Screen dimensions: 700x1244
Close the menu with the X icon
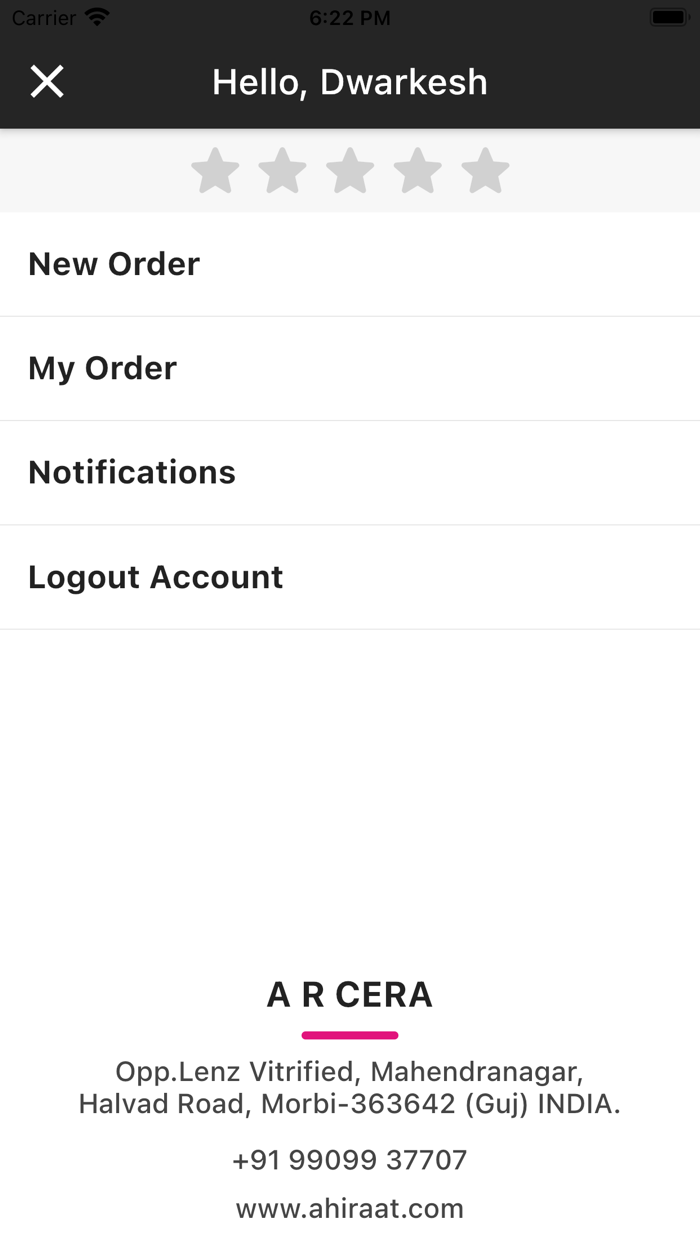47,82
